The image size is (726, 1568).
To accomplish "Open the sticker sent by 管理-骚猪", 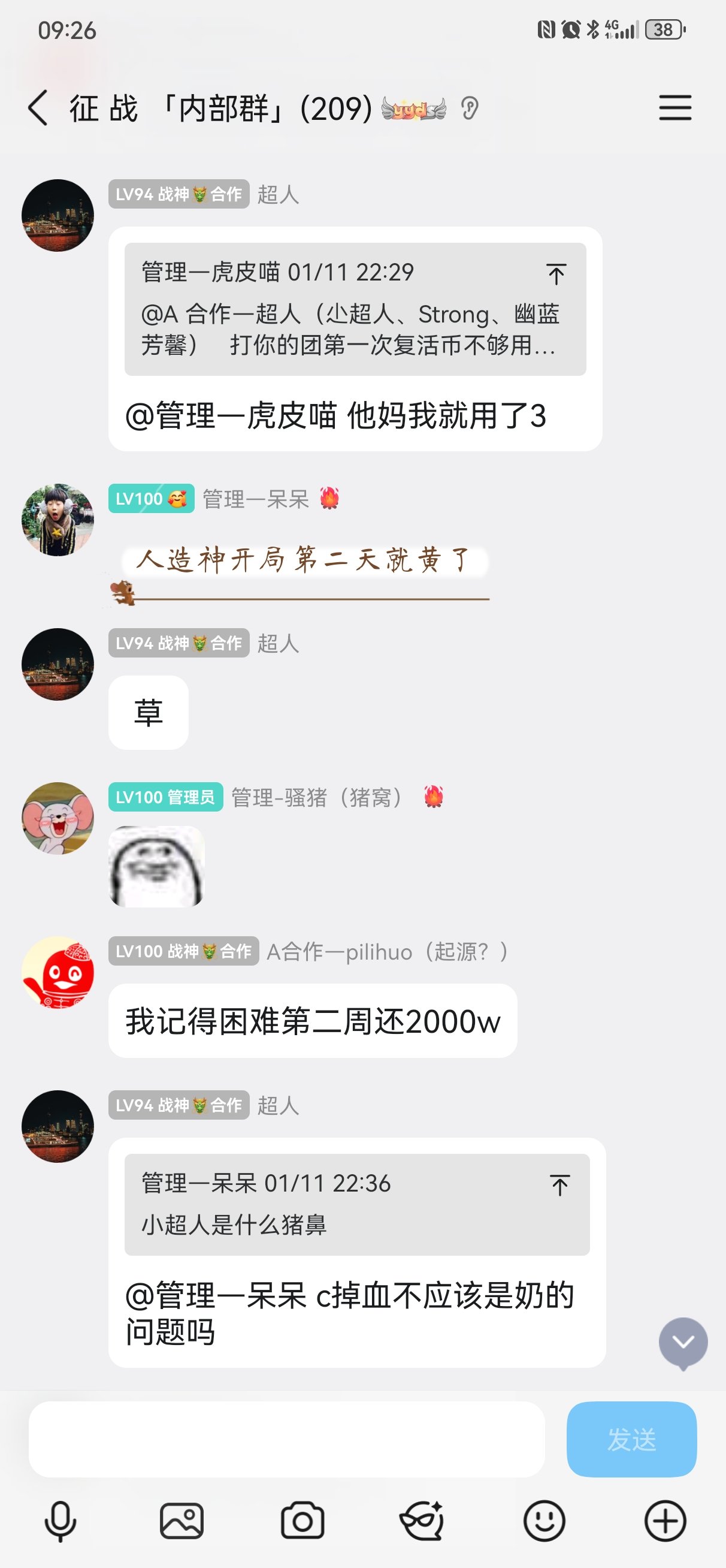I will point(156,866).
